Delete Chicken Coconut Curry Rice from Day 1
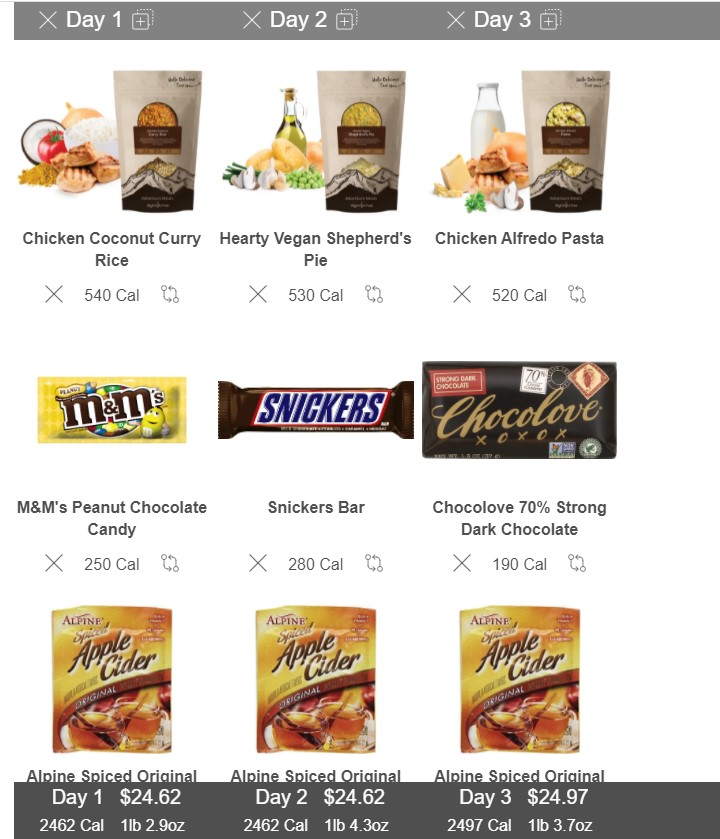The width and height of the screenshot is (720, 839). [54, 295]
